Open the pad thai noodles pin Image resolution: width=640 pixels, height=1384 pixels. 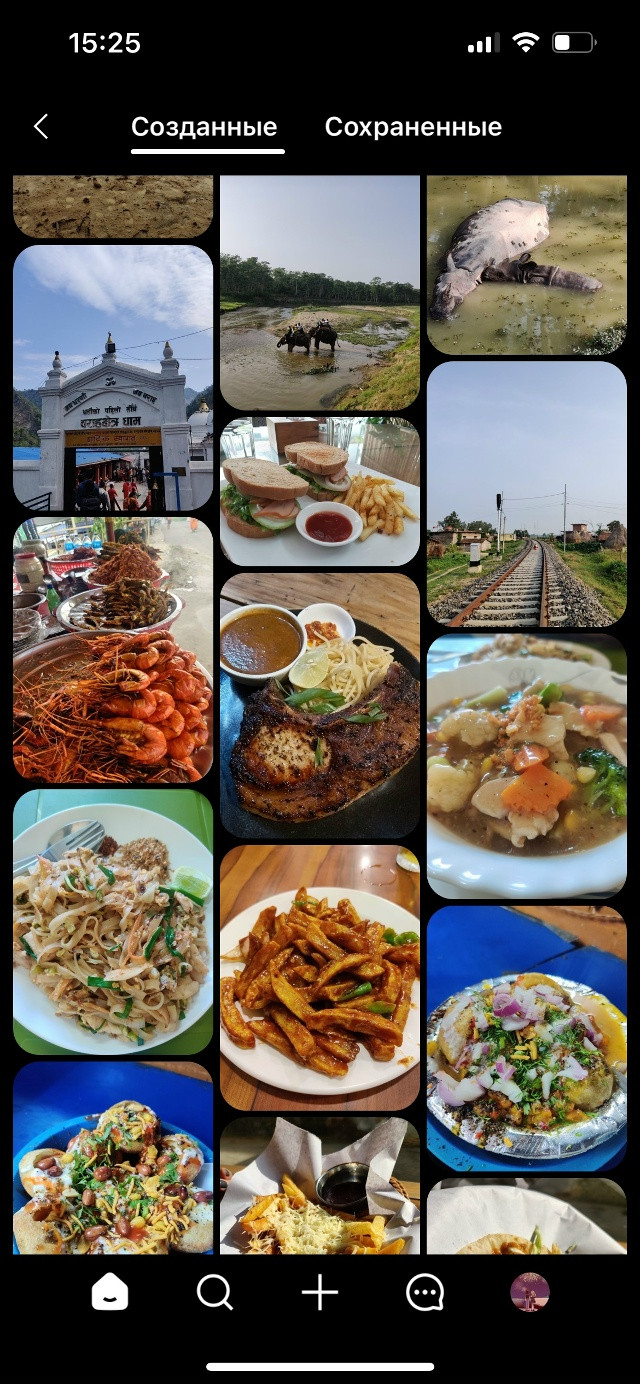[113, 922]
